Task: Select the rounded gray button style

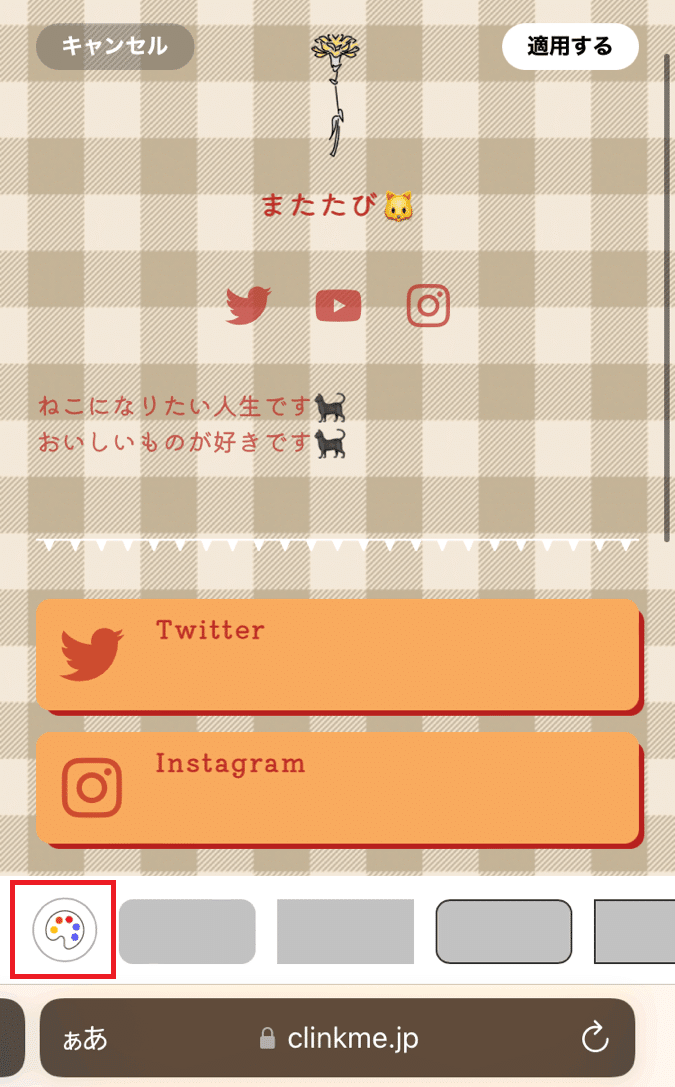Action: (x=187, y=931)
